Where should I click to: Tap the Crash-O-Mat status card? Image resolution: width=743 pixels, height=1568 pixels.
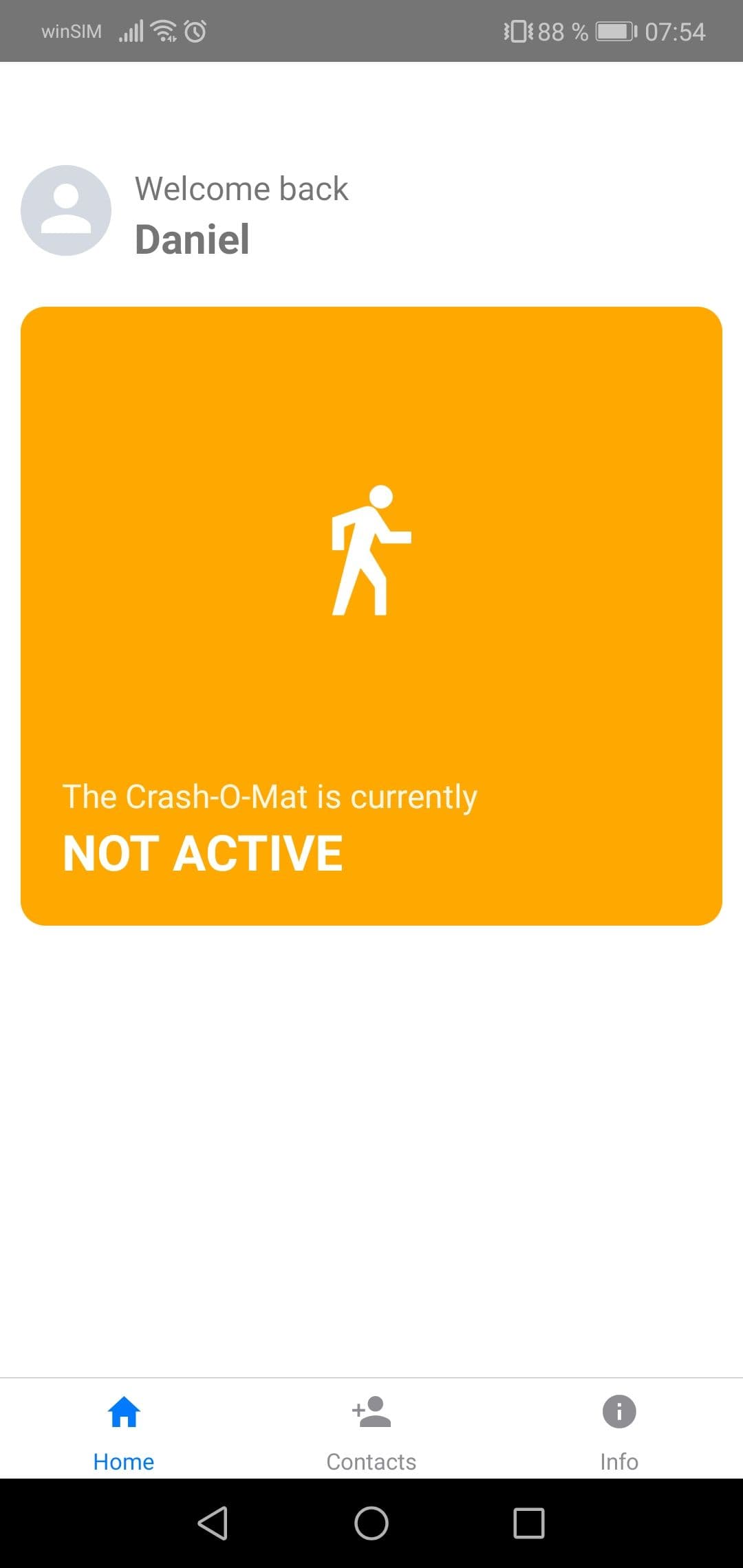pyautogui.click(x=371, y=616)
